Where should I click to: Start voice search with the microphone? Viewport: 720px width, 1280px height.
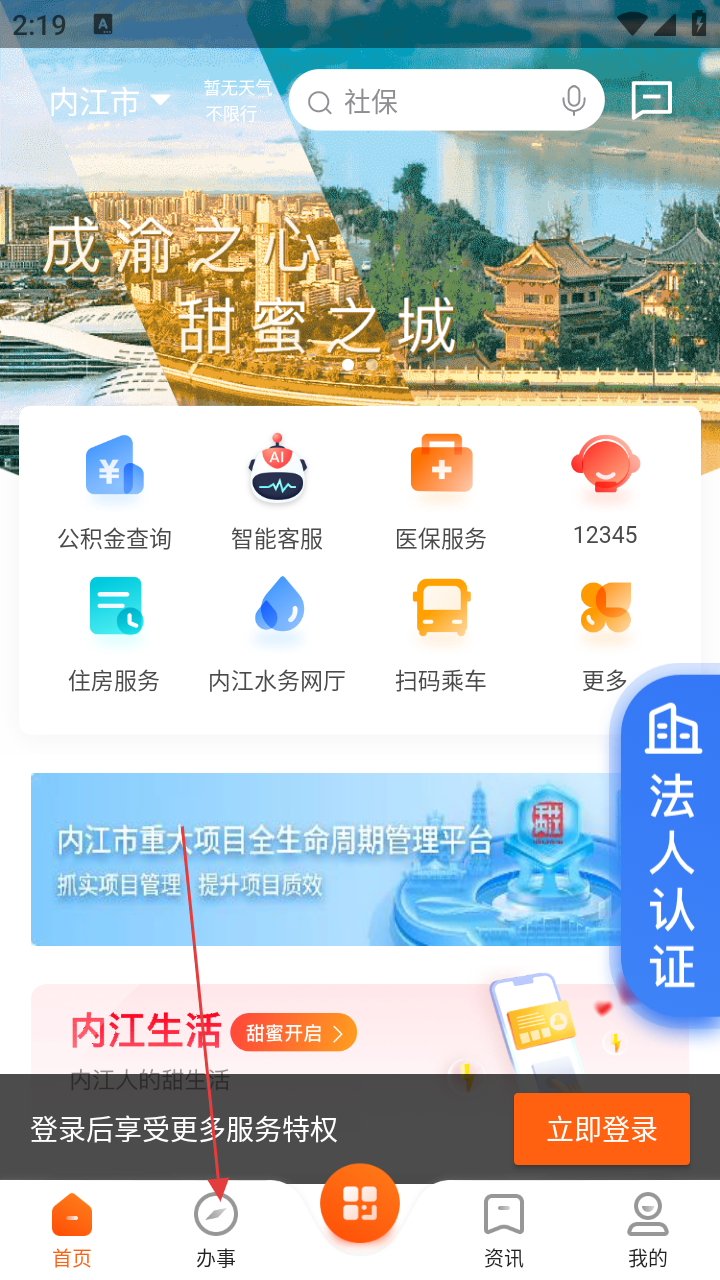(573, 101)
